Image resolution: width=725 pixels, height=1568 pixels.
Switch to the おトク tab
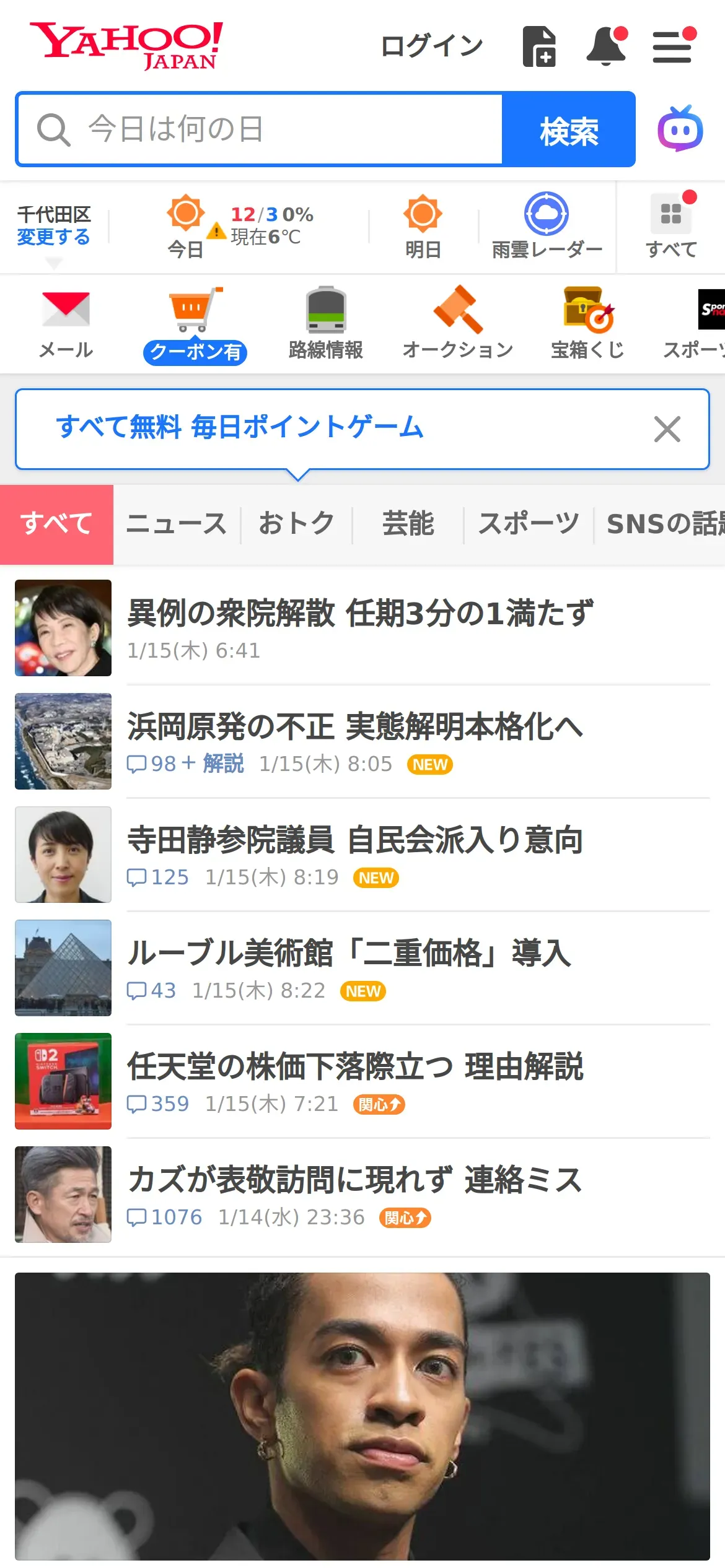pos(296,524)
